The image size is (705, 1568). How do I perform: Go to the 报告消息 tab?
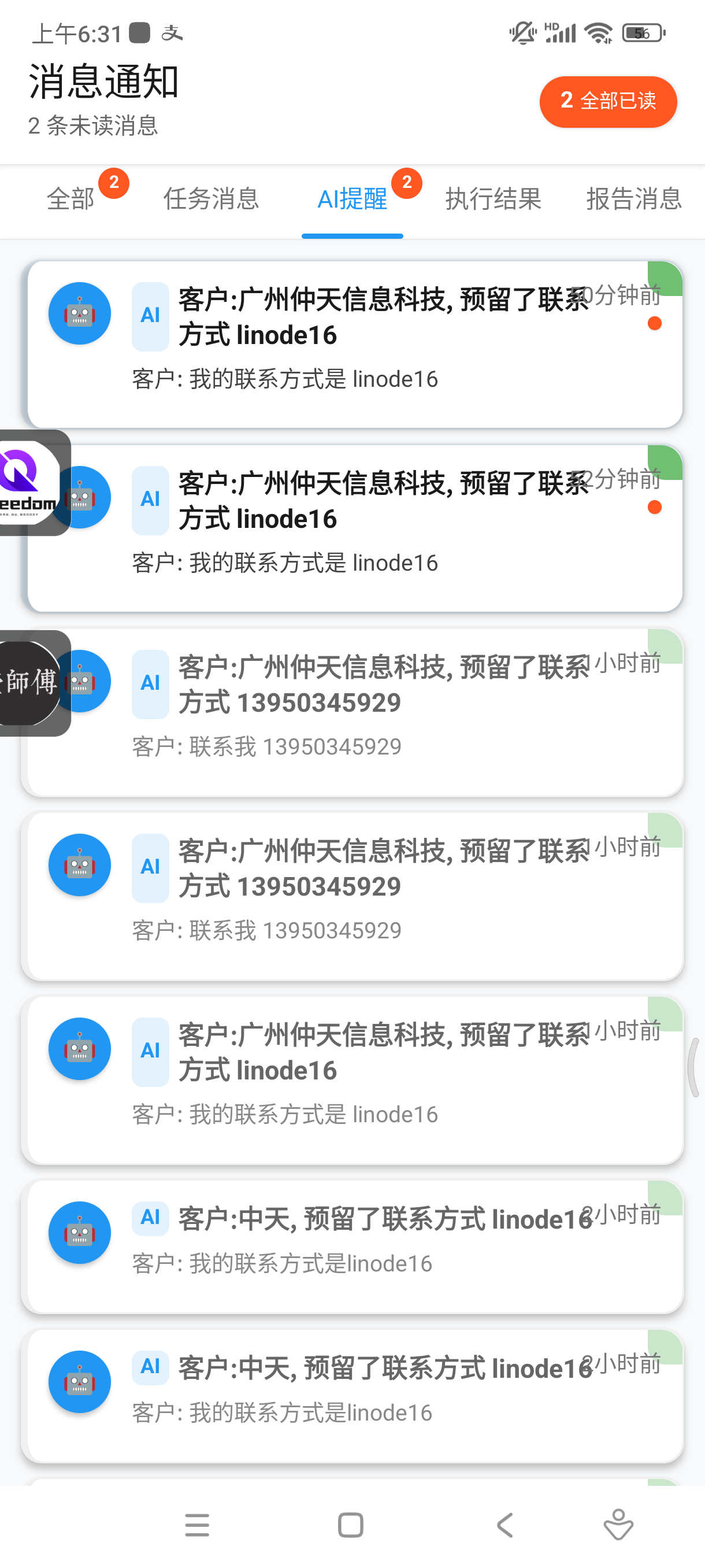(x=634, y=198)
